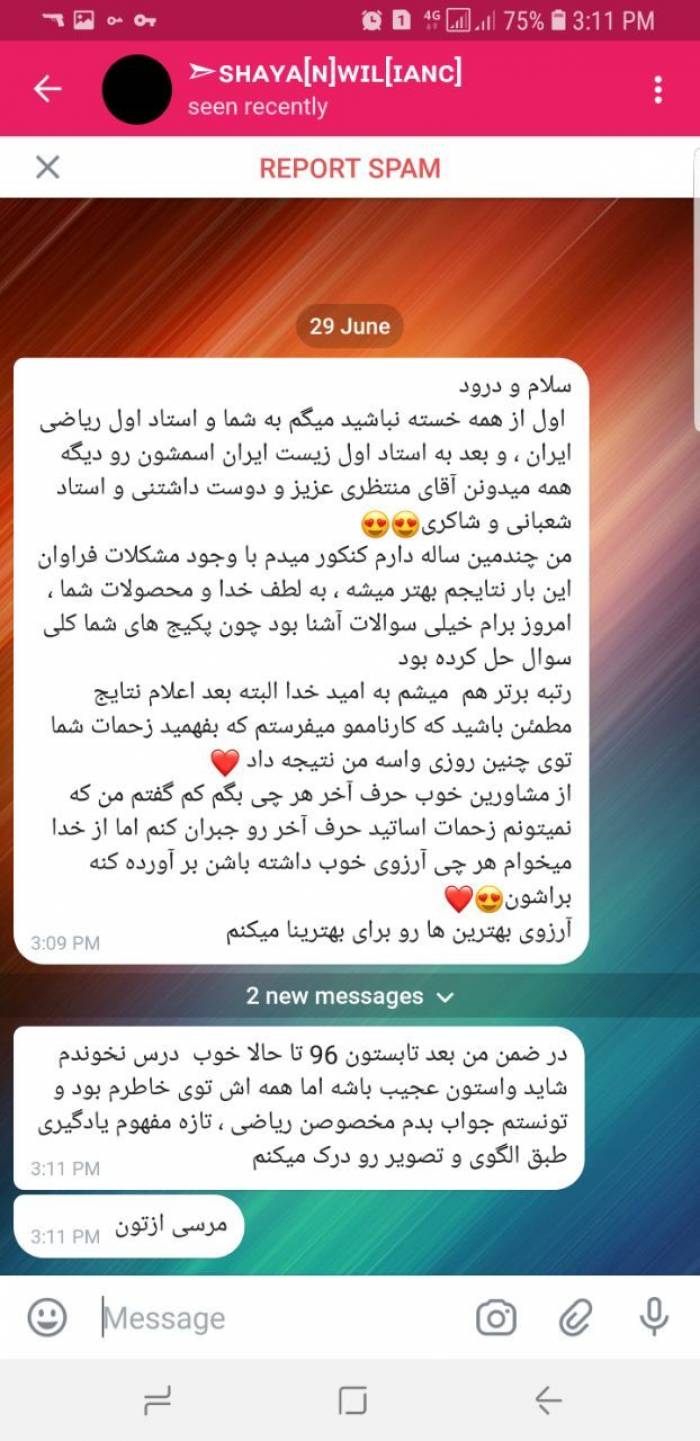Open the camera to send a photo
The height and width of the screenshot is (1441, 700).
(x=496, y=1318)
